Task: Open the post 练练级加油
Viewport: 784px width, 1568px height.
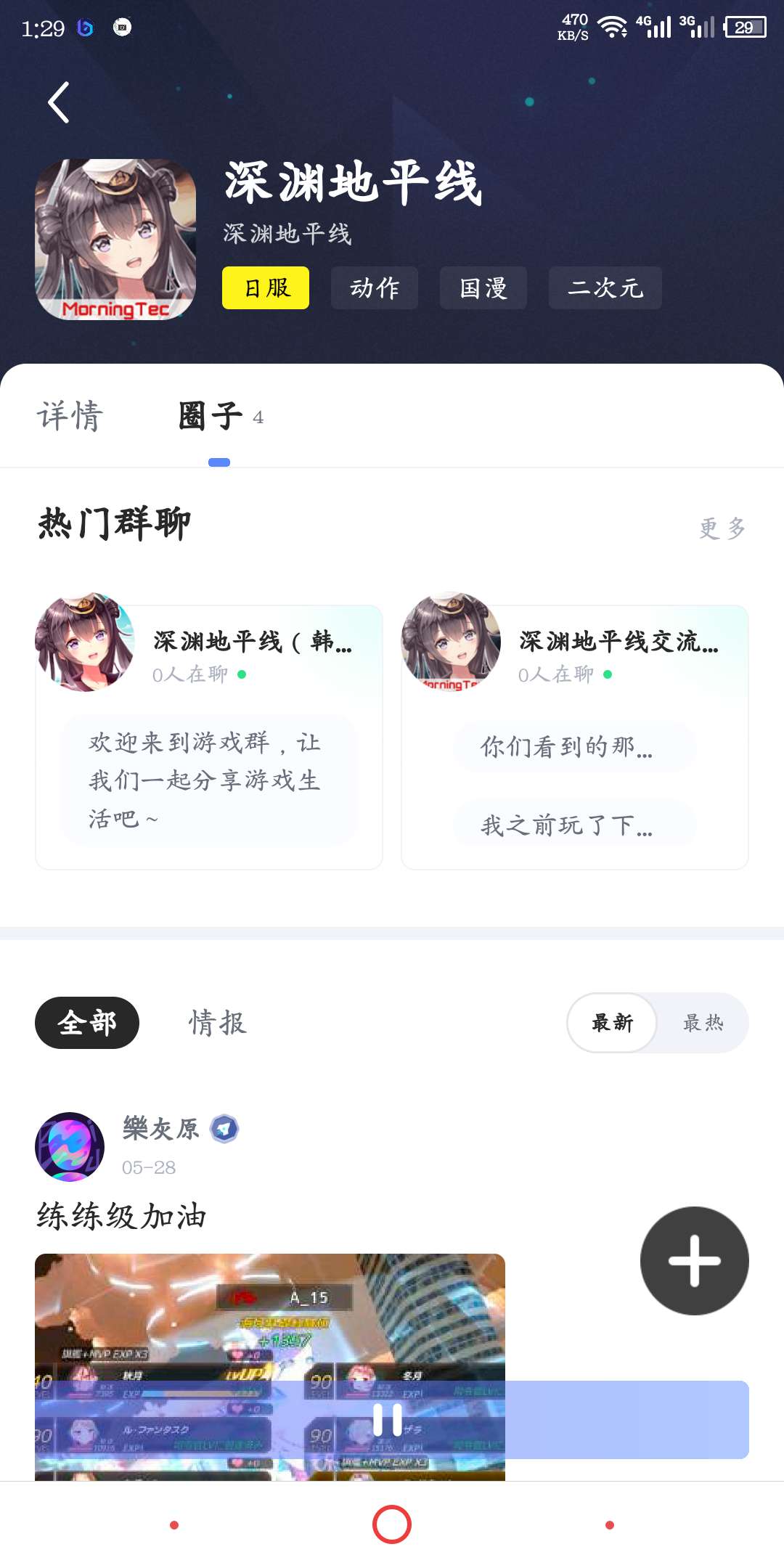Action: 122,1217
